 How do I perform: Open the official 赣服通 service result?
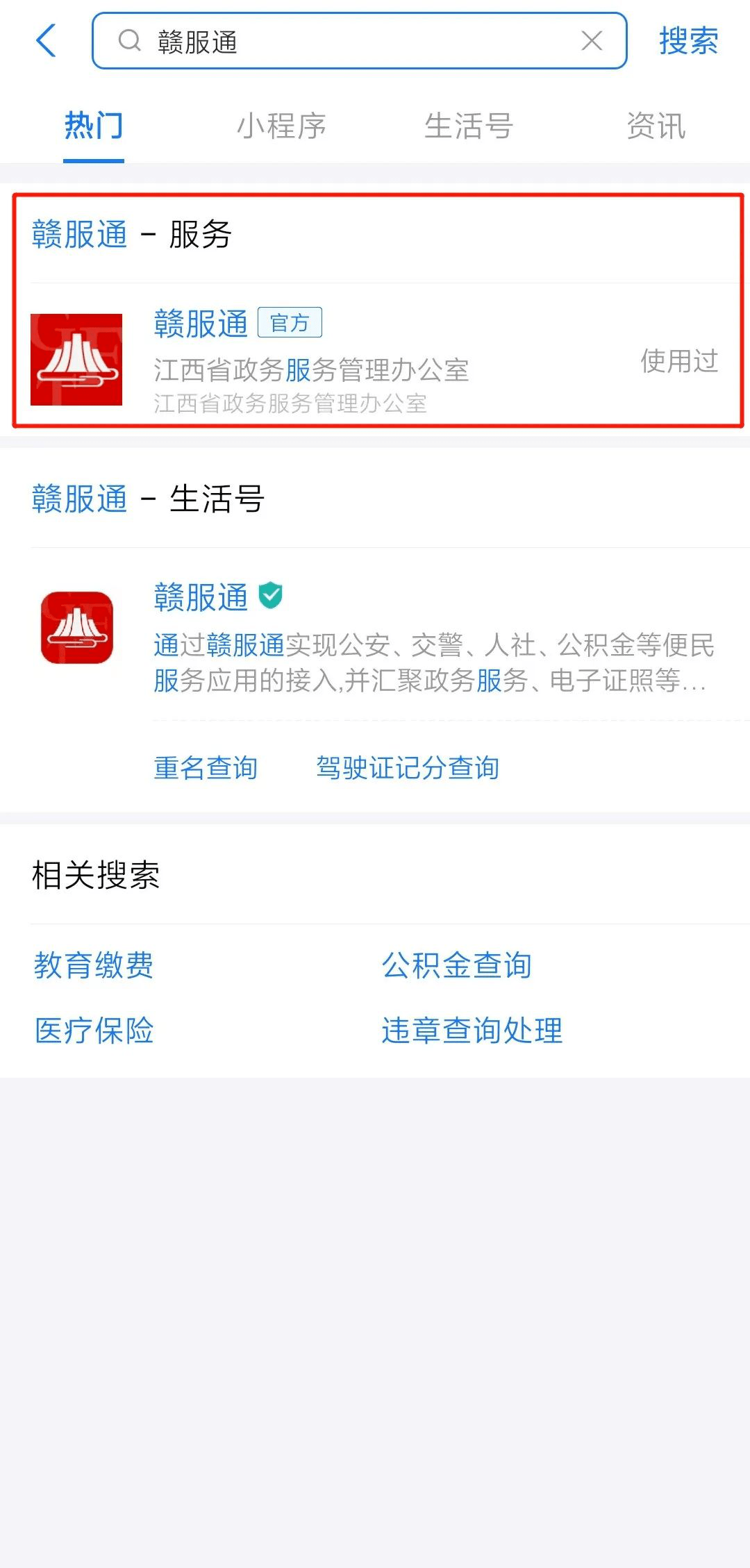[x=312, y=360]
